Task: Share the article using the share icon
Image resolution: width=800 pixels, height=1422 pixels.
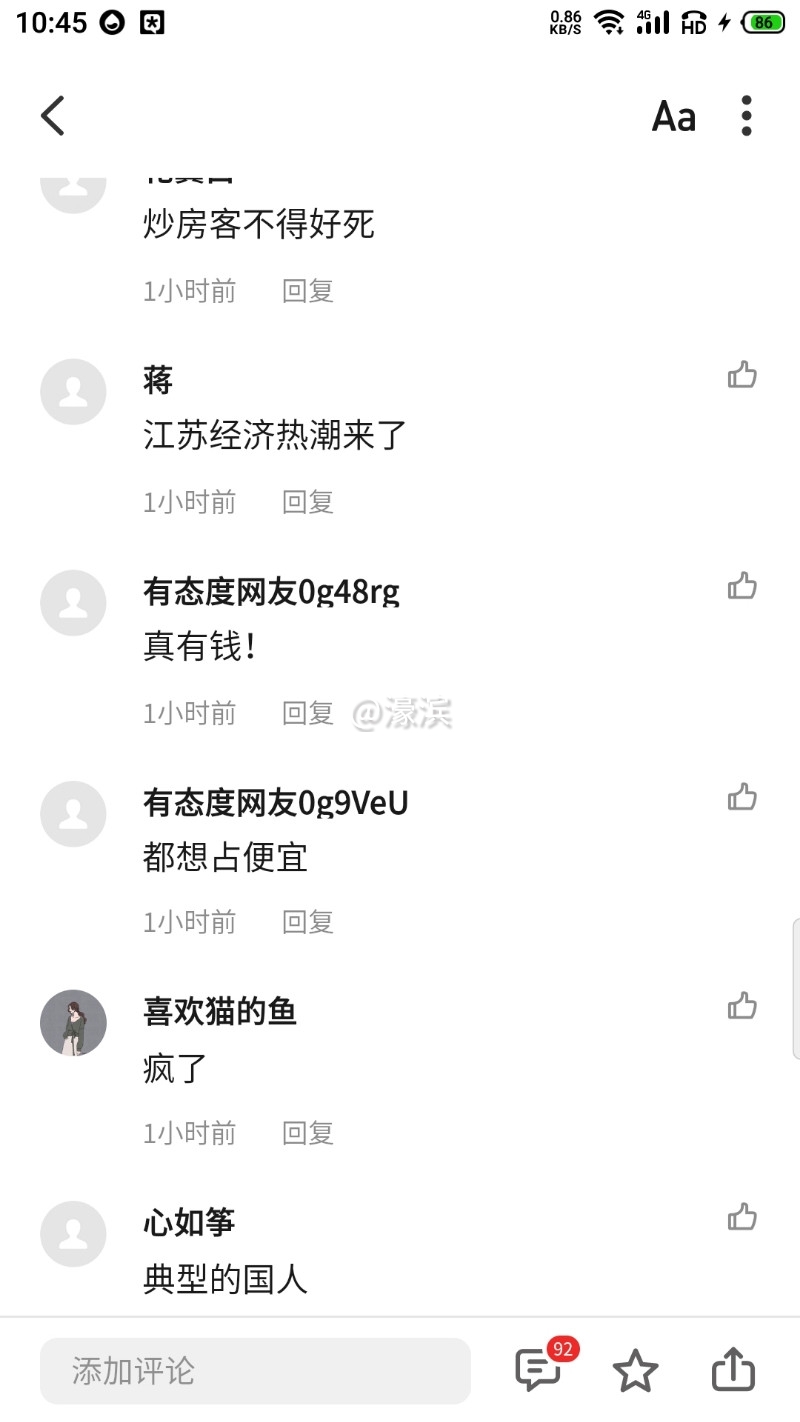Action: [735, 1371]
